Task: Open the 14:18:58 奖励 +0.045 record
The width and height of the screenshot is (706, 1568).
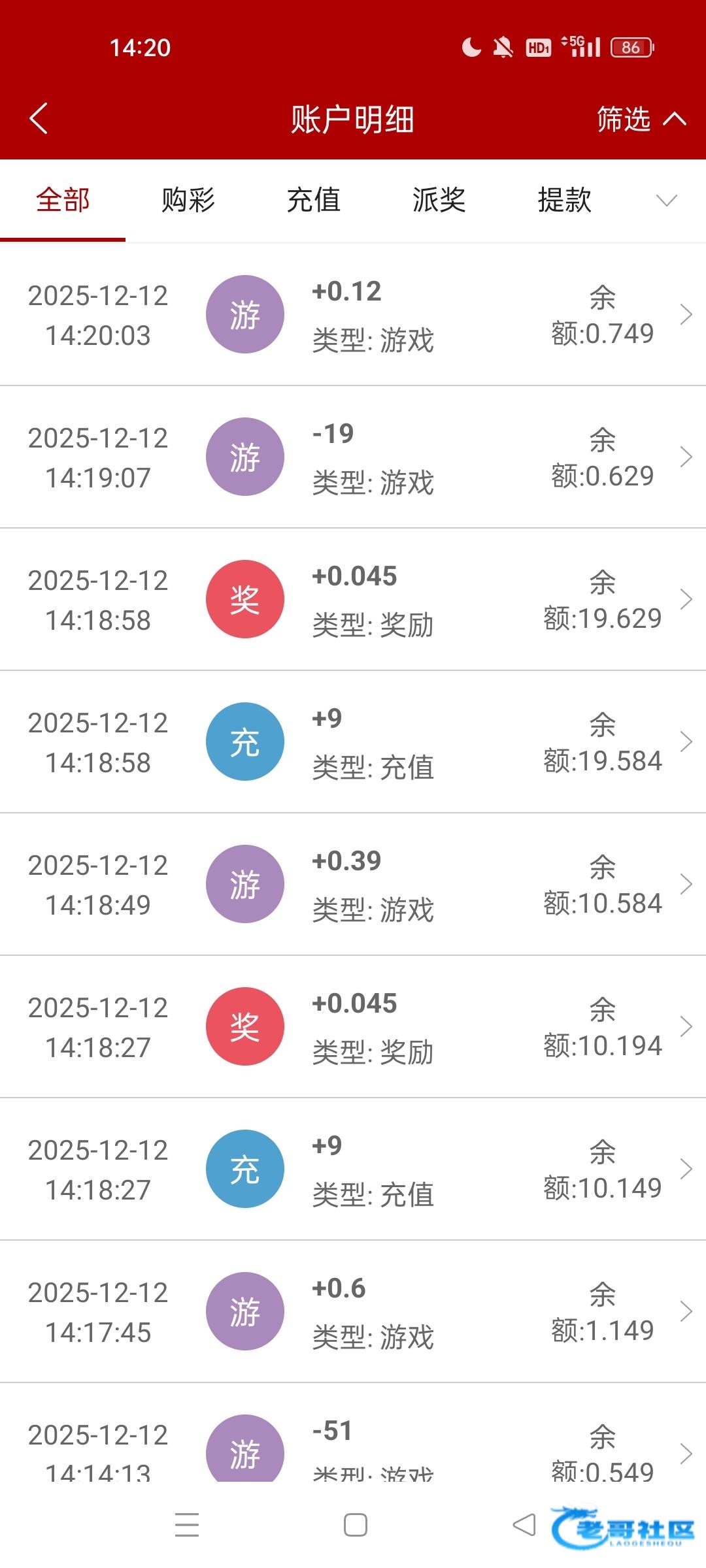Action: tap(353, 600)
